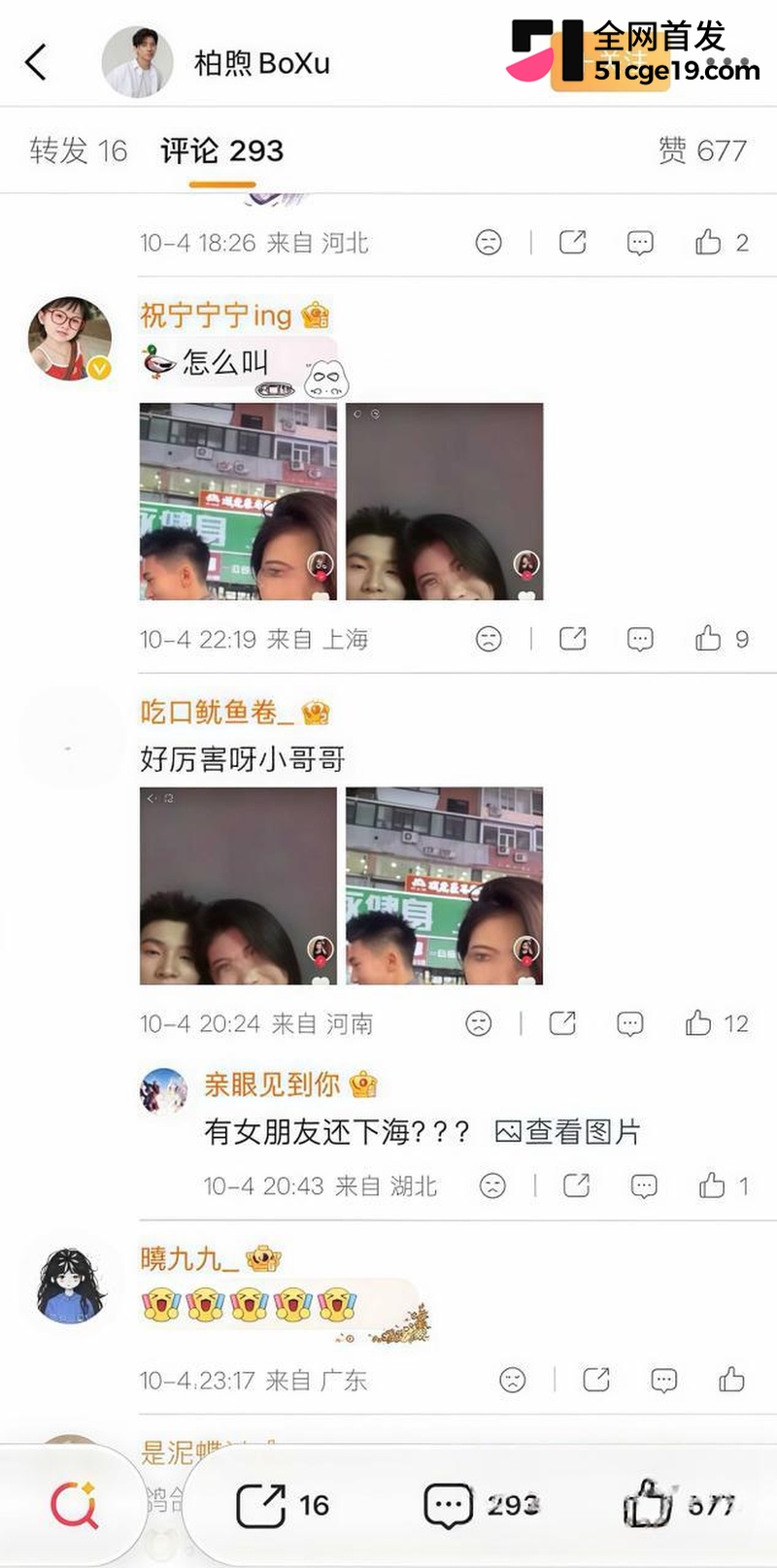Switch to the 赞 677 tab
This screenshot has width=777, height=1568.
[702, 150]
